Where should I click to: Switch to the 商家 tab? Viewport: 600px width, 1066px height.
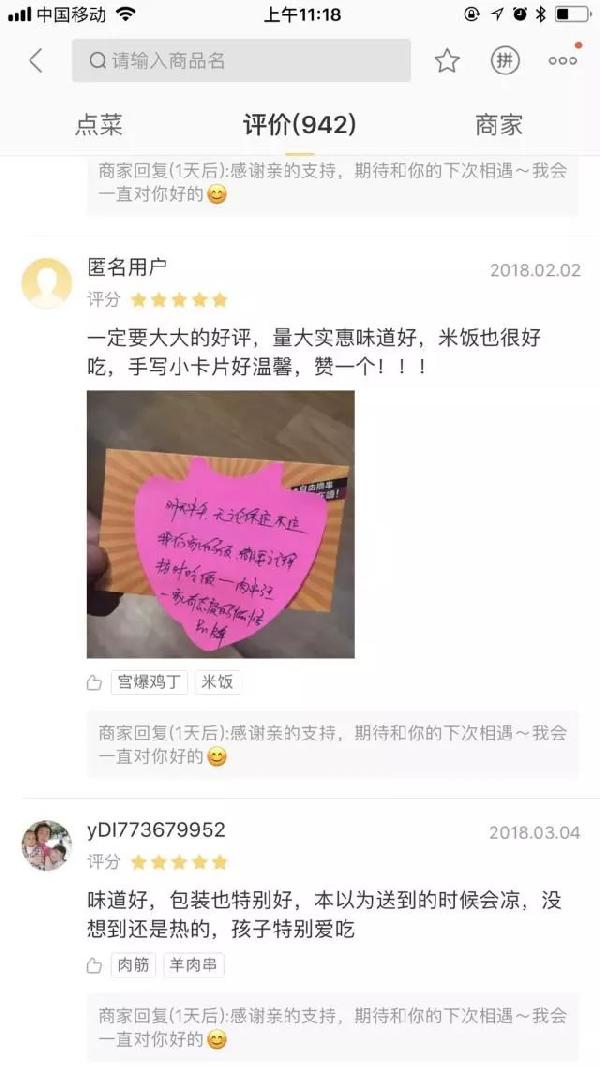(x=498, y=125)
